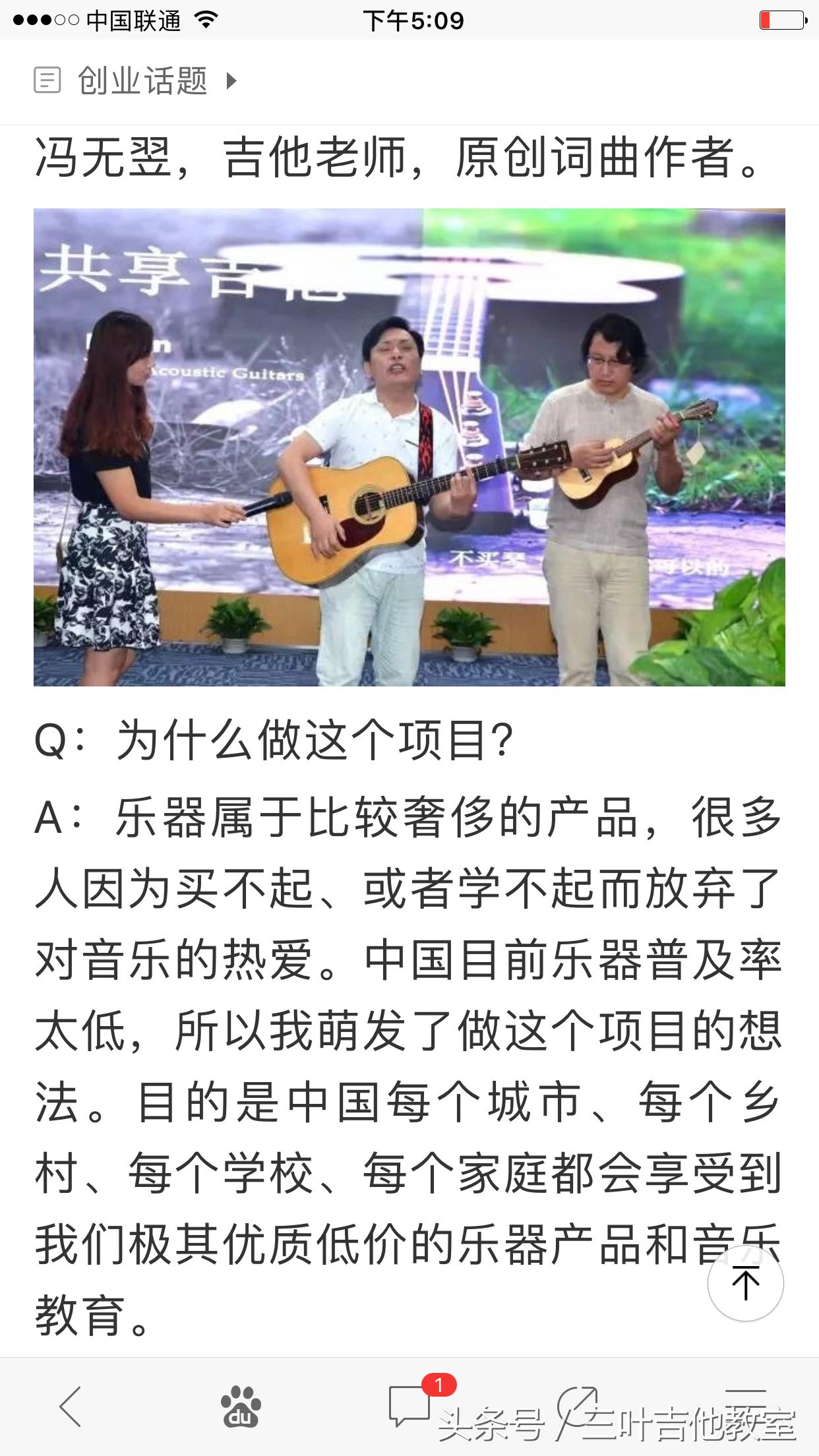Screen dimensions: 819x1456
Task: Tap the disclosure triangle after 创业话题
Action: (x=232, y=82)
